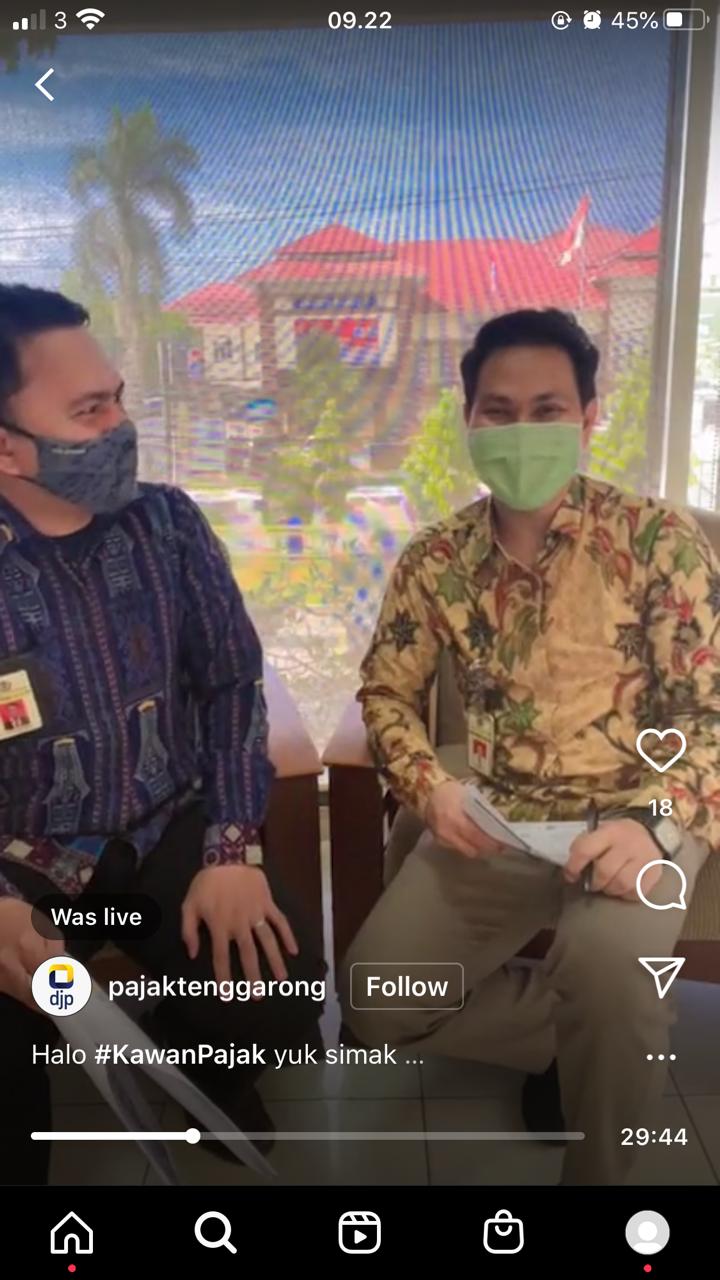Open the three-dot more options menu
The height and width of the screenshot is (1280, 720).
tap(661, 1057)
